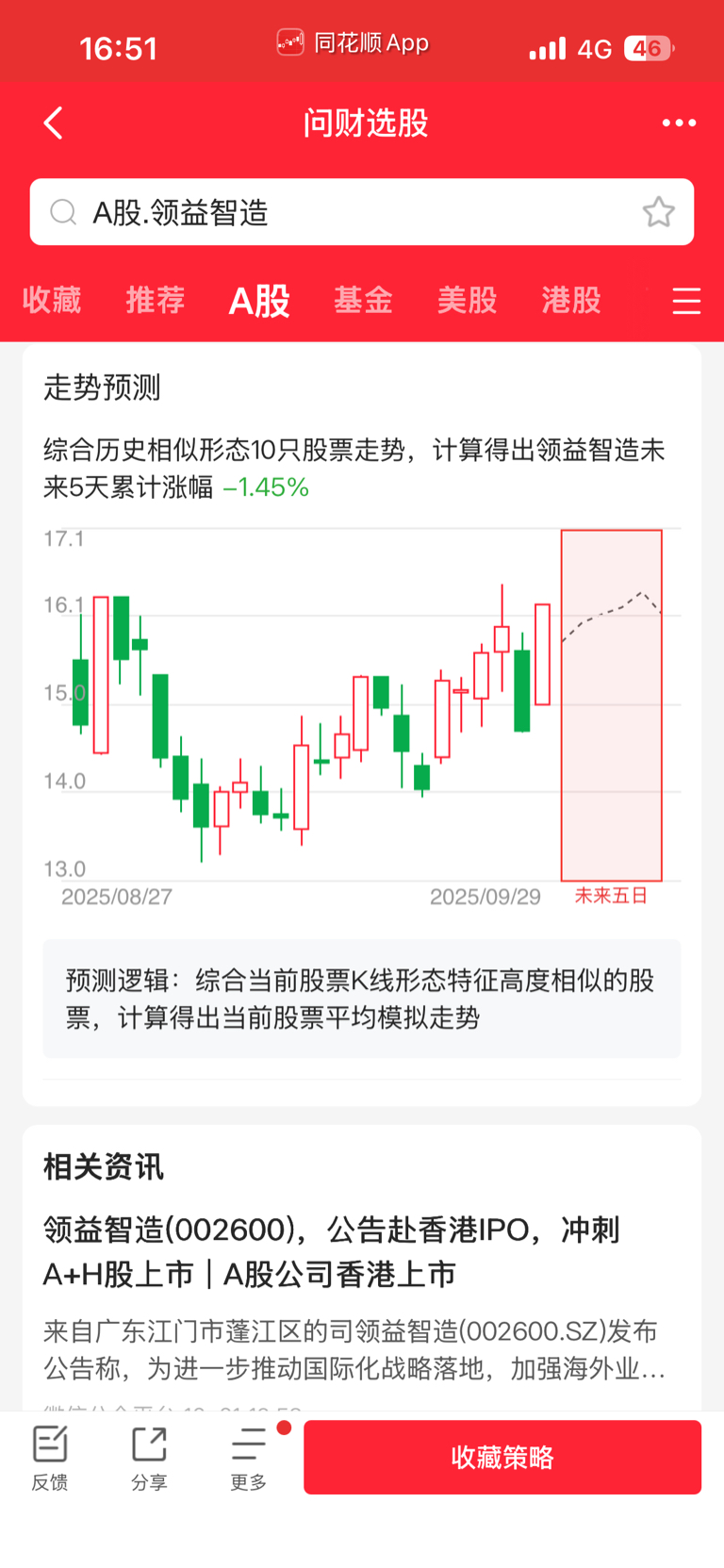Switch to the 港股 tab
724x1568 pixels.
coord(571,301)
